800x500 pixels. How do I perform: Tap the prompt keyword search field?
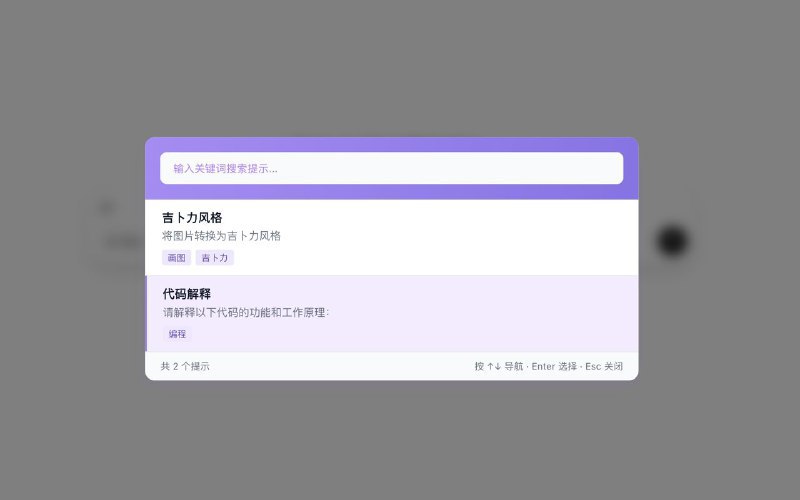[391, 168]
